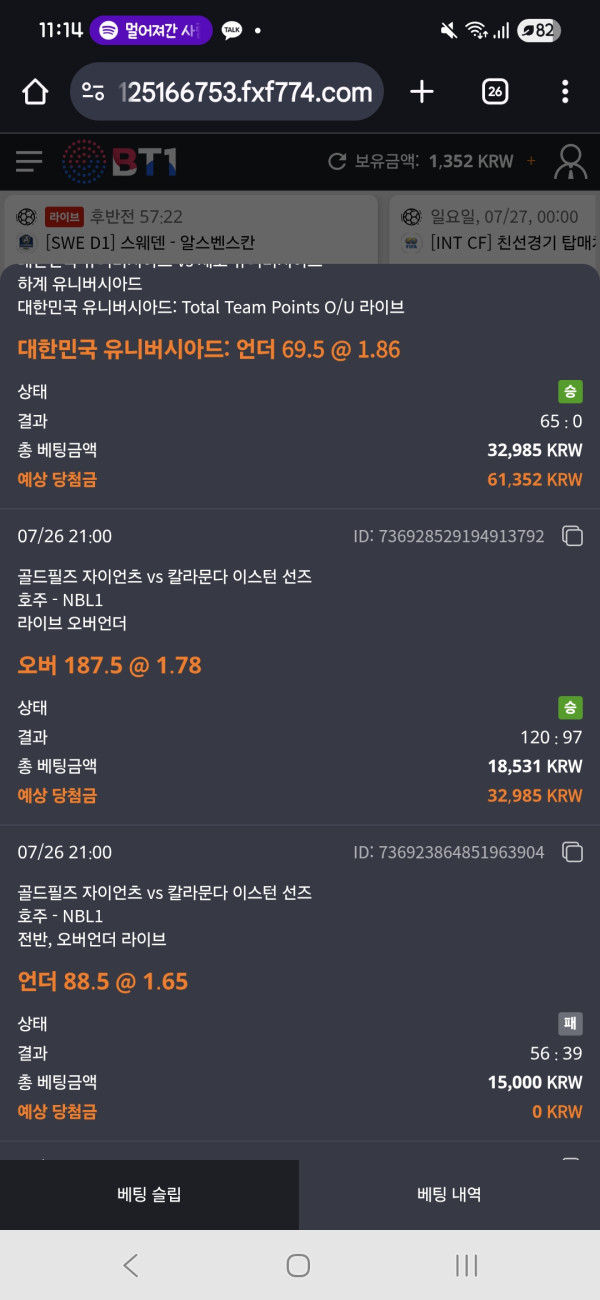600x1300 pixels.
Task: Open the tab switcher showing 26
Action: pyautogui.click(x=494, y=93)
